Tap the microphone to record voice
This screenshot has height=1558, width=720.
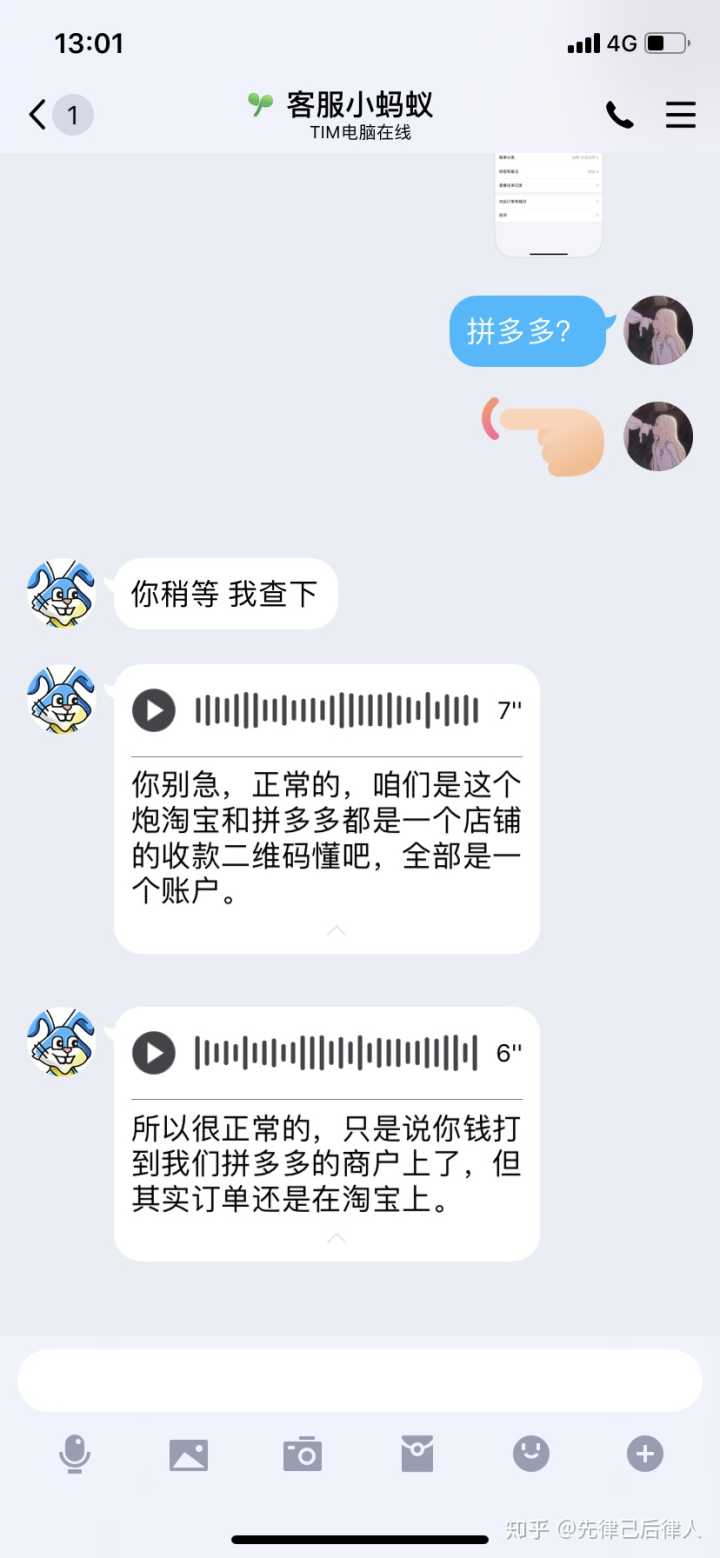point(74,1453)
